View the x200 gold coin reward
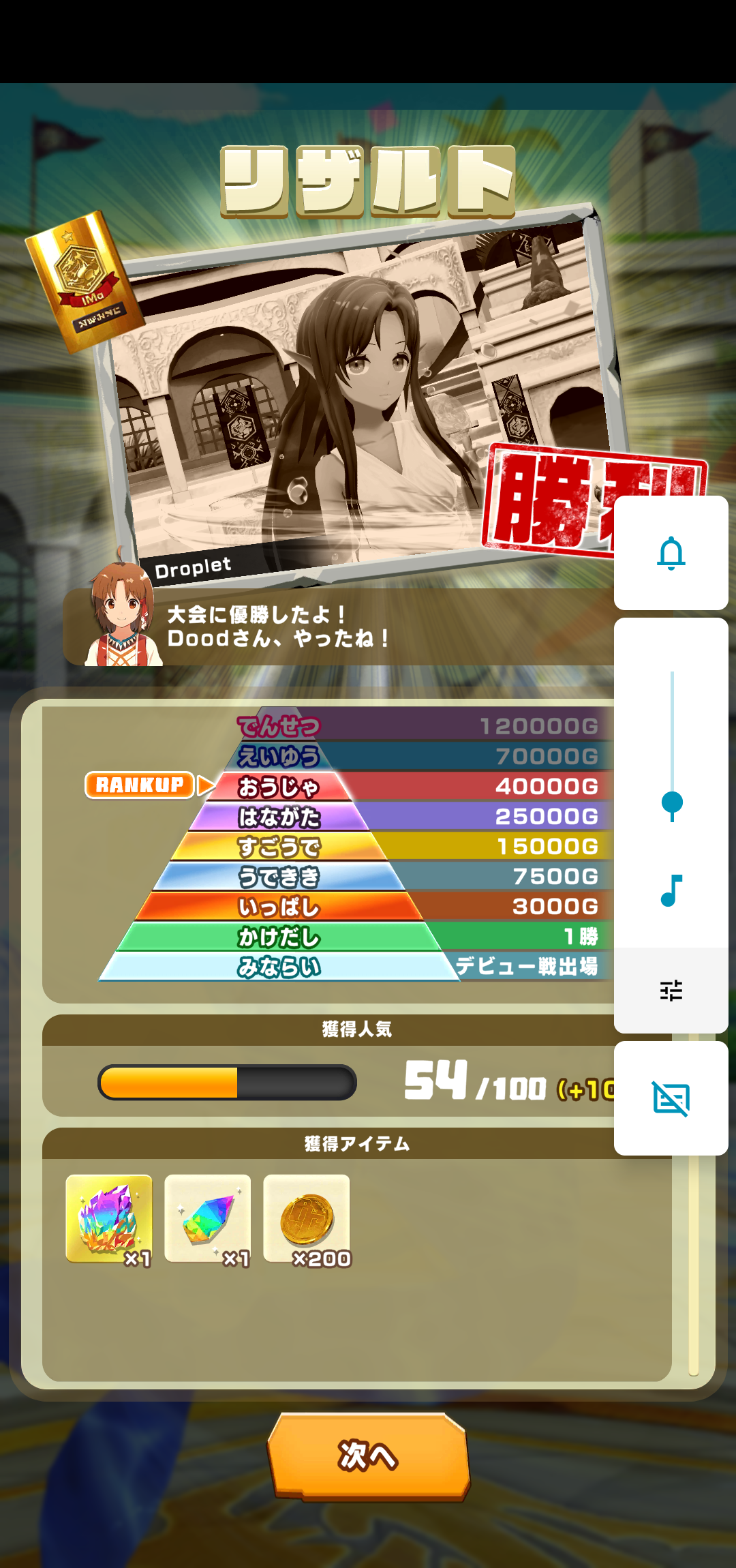 307,1218
